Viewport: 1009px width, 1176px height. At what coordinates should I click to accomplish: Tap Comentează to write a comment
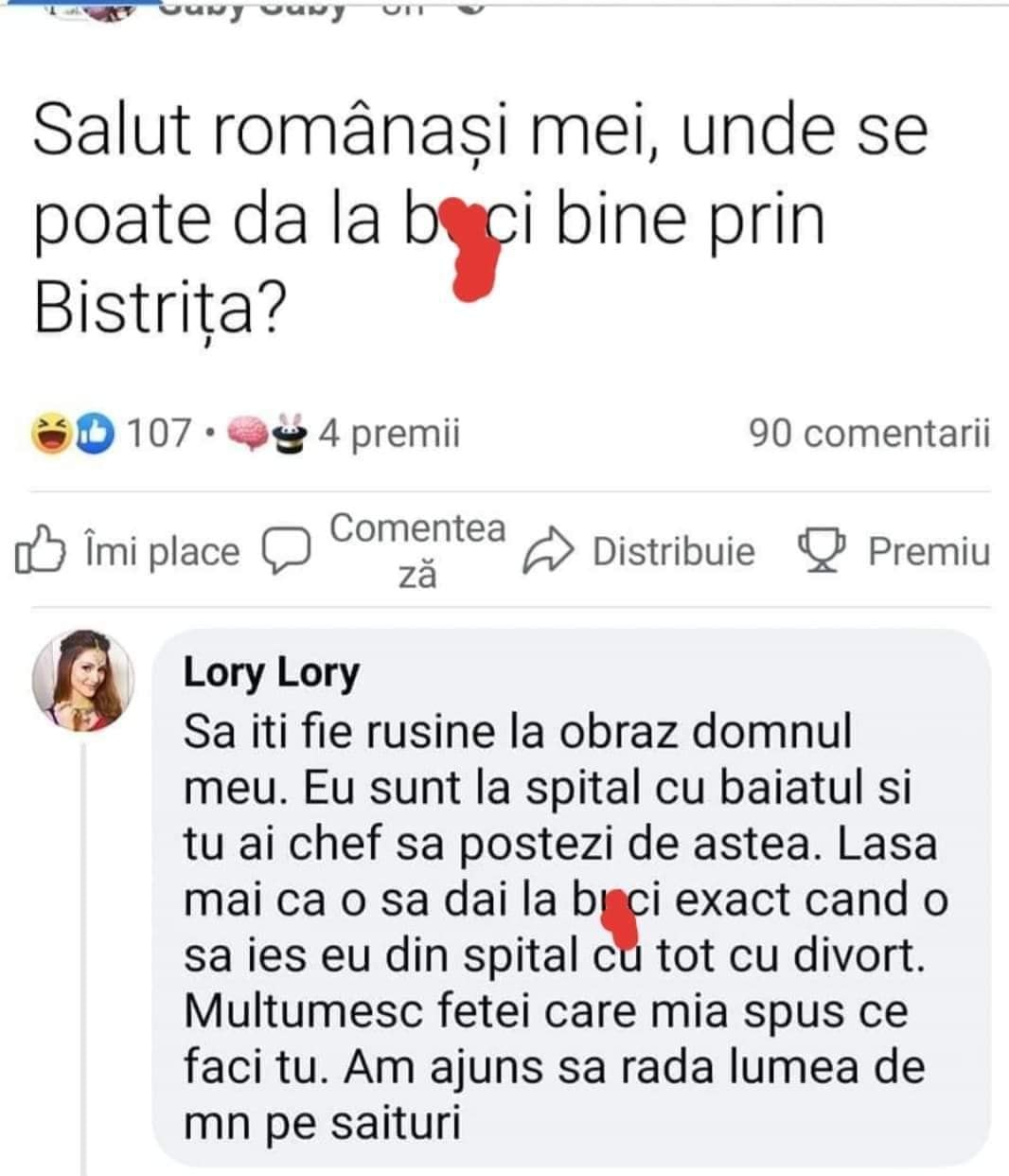click(388, 551)
